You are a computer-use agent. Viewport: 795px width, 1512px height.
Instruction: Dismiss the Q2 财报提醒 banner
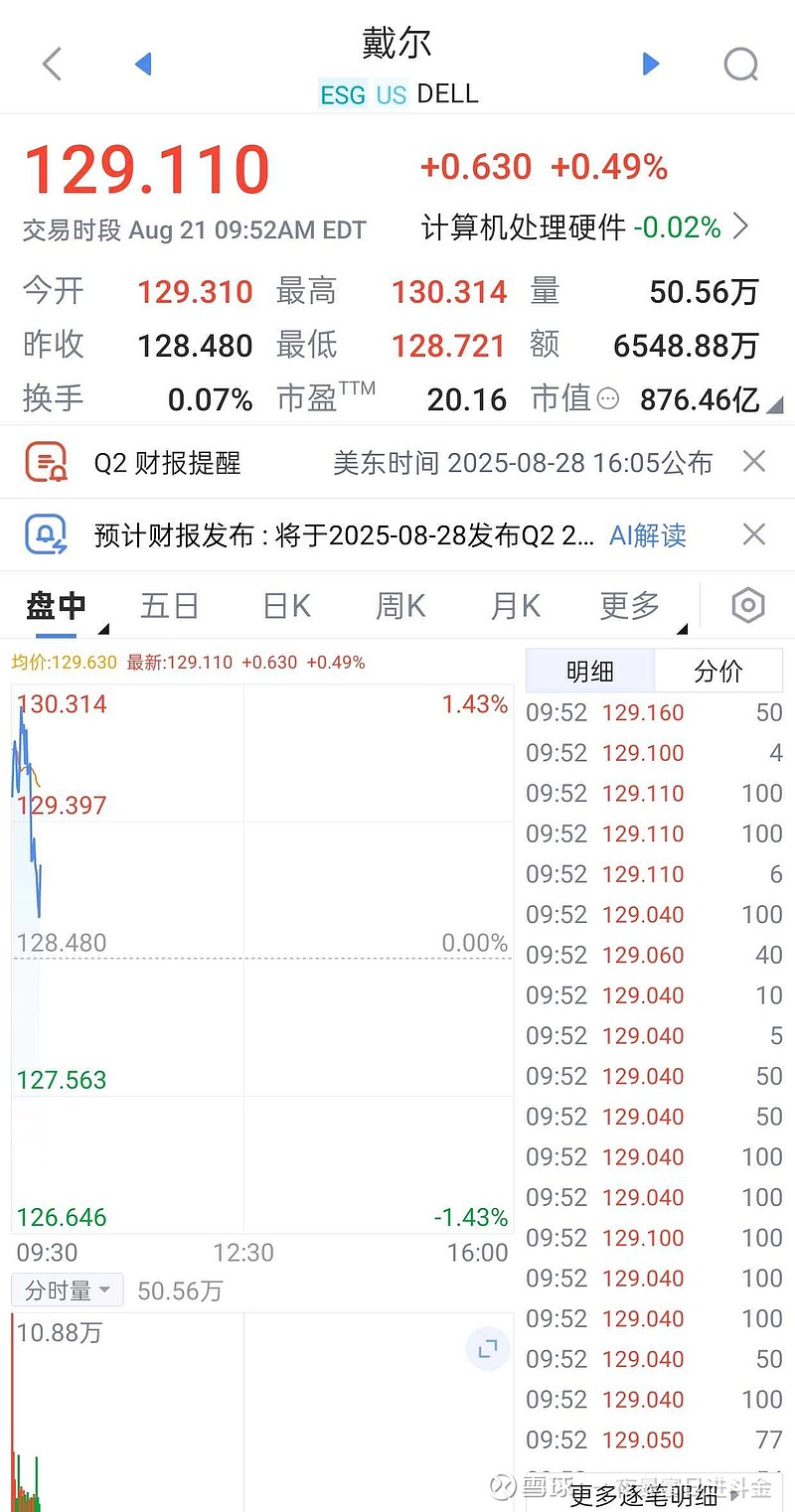[754, 462]
